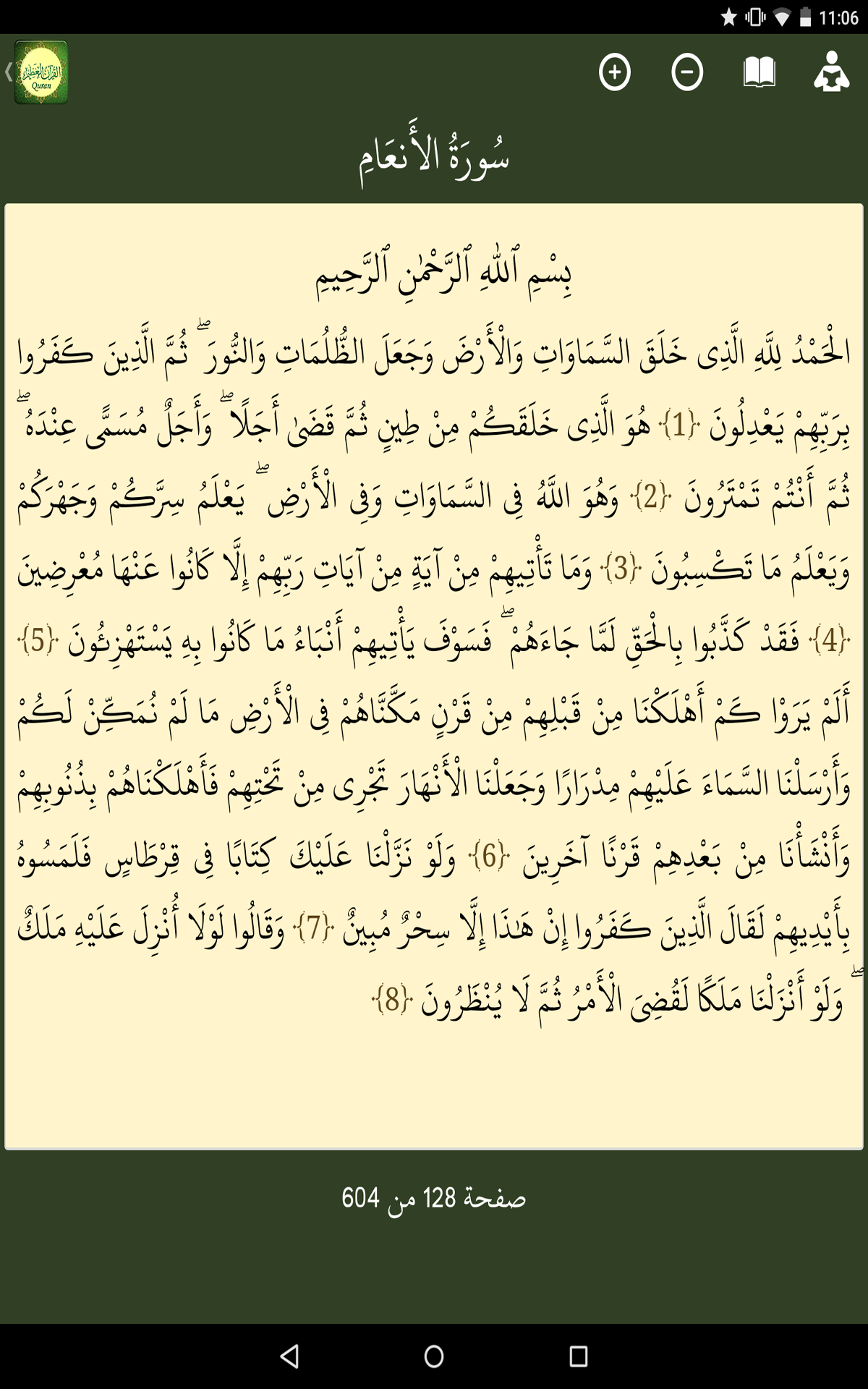Image resolution: width=868 pixels, height=1389 pixels.
Task: Tap the Bismillah header line
Action: click(434, 279)
